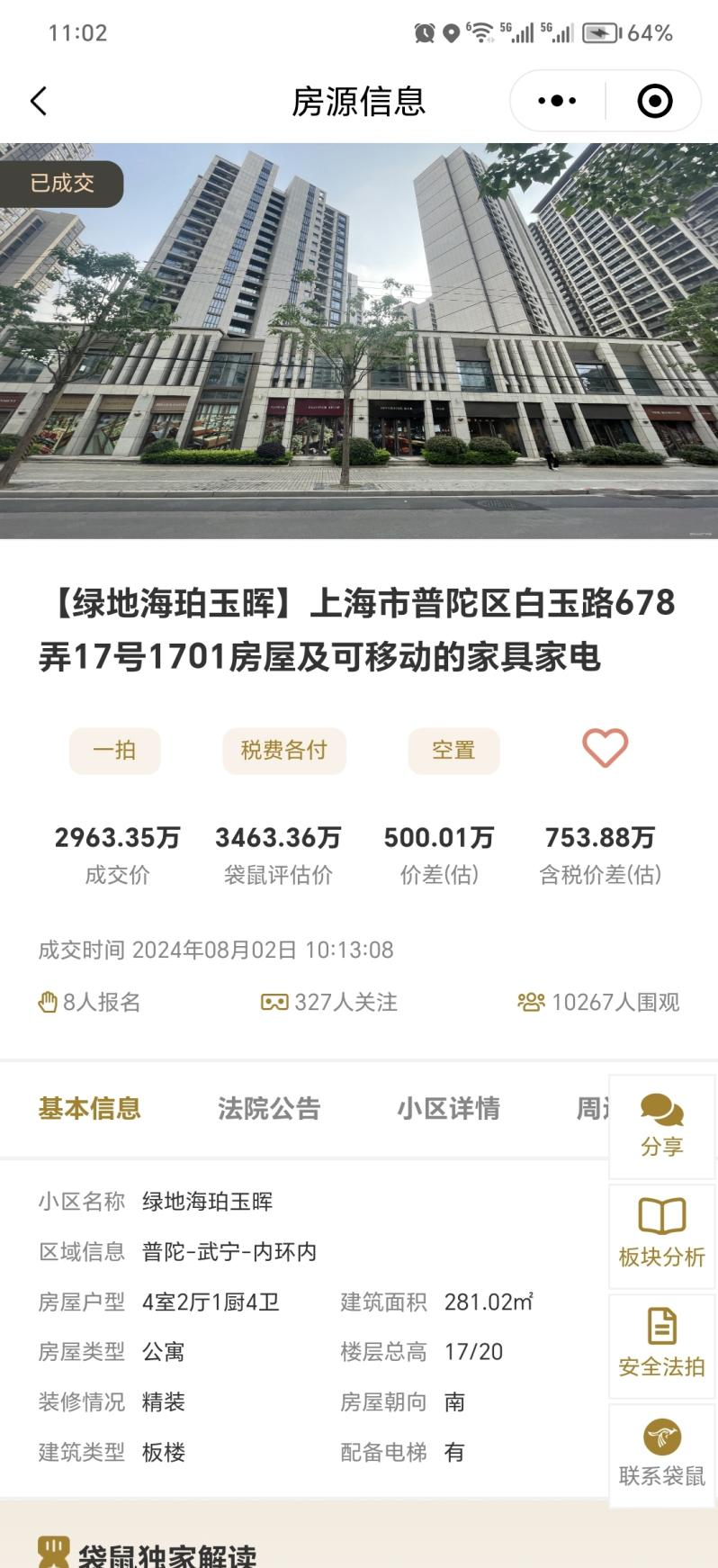Viewport: 718px width, 1568px height.
Task: Open the 小区详情 tab
Action: (451, 1109)
